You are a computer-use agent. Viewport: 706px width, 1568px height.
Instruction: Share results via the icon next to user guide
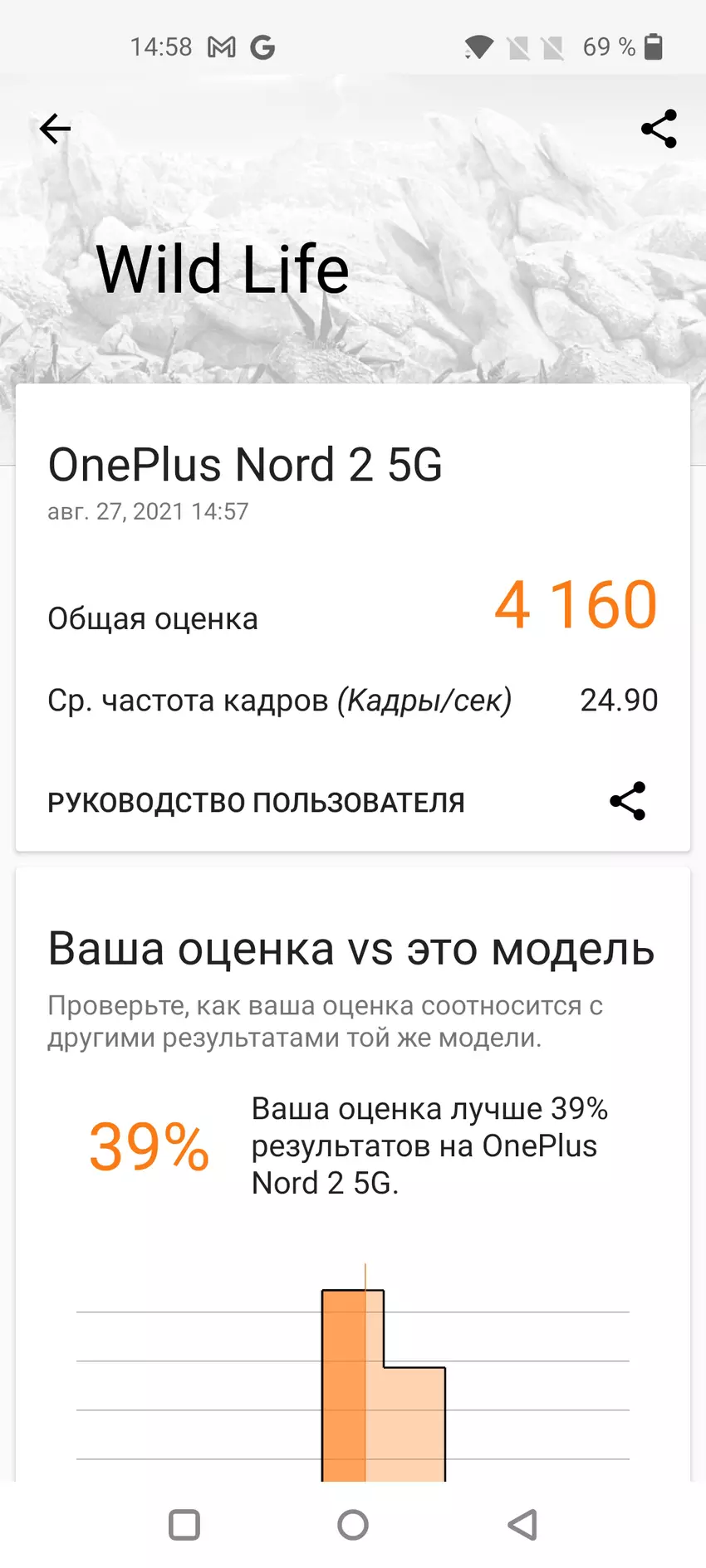coord(628,800)
